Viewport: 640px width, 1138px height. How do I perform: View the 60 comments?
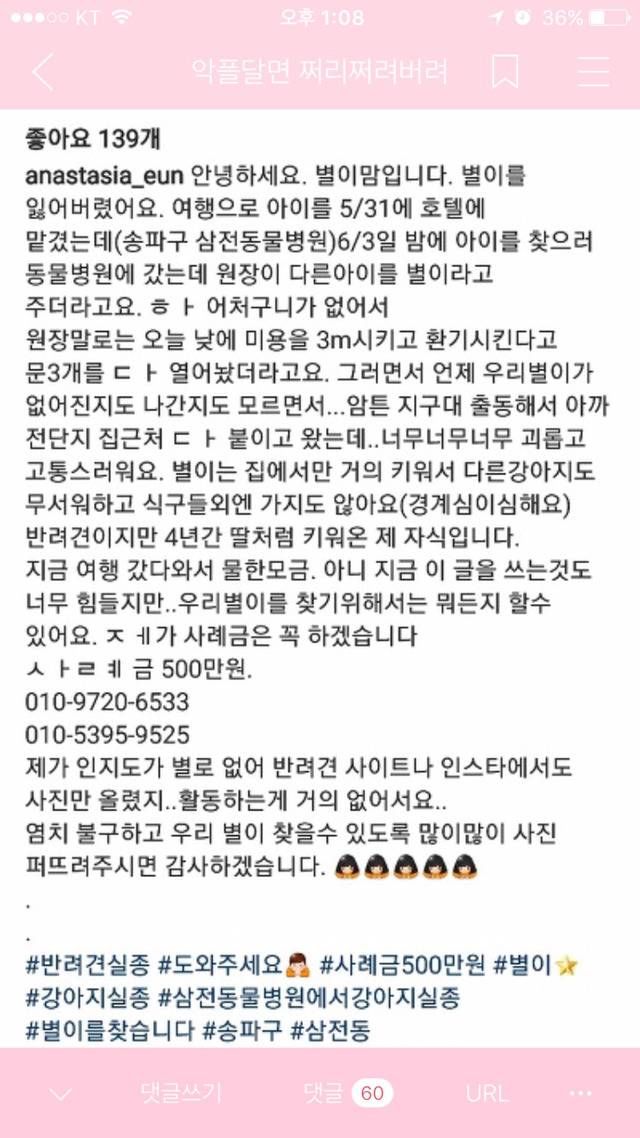[x=347, y=1093]
